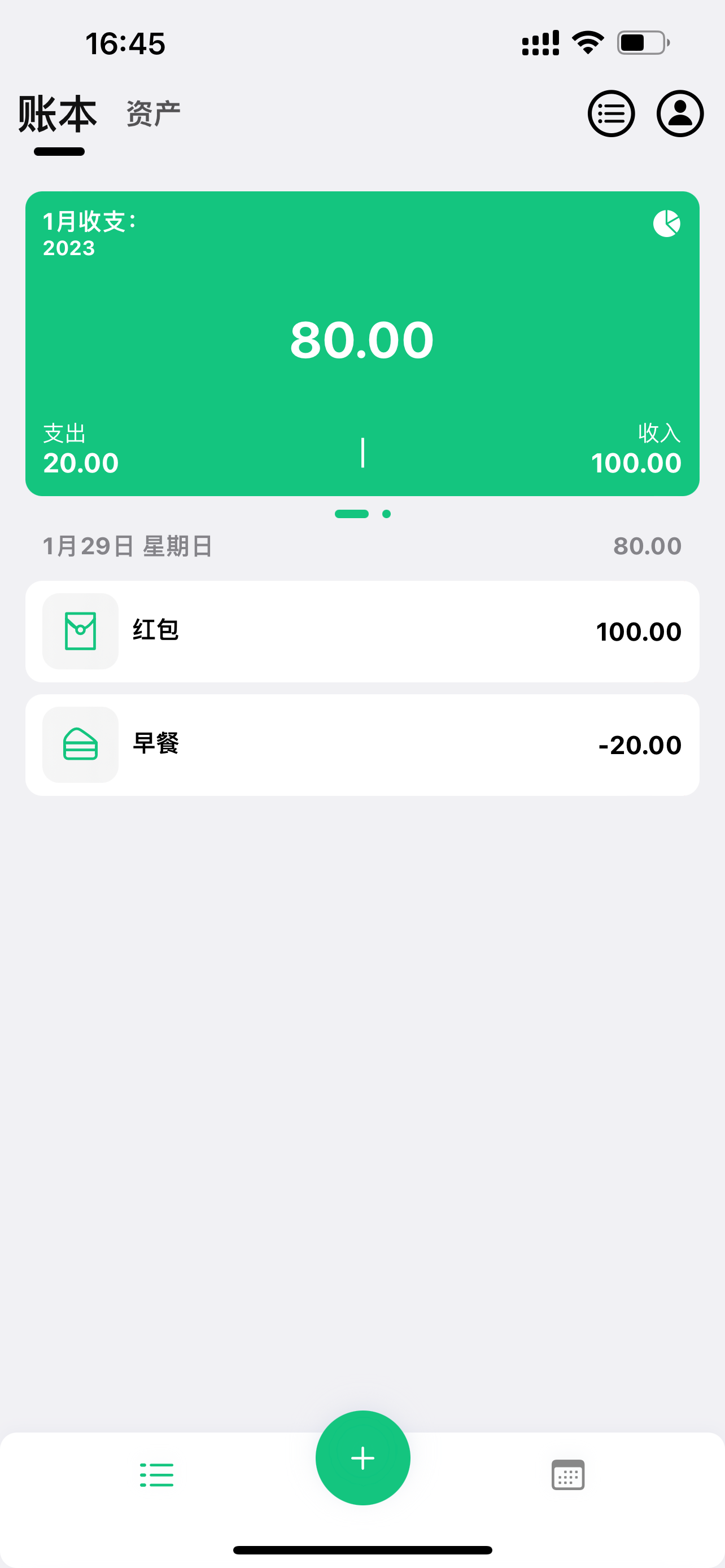Image resolution: width=725 pixels, height=1568 pixels.
Task: Select the breakfast food icon next to 早餐
Action: [x=80, y=744]
